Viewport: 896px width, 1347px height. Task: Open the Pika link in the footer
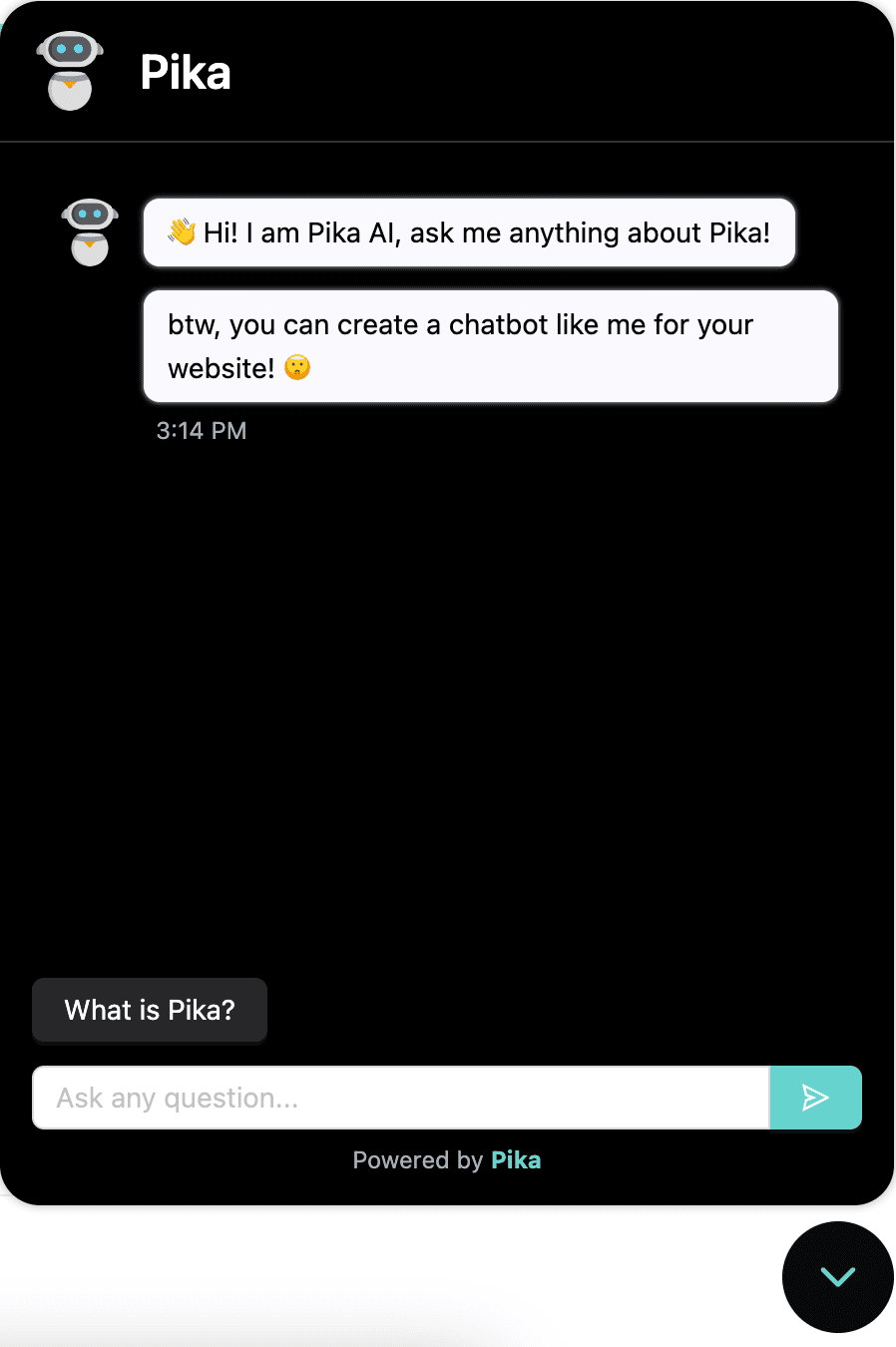[x=516, y=1160]
